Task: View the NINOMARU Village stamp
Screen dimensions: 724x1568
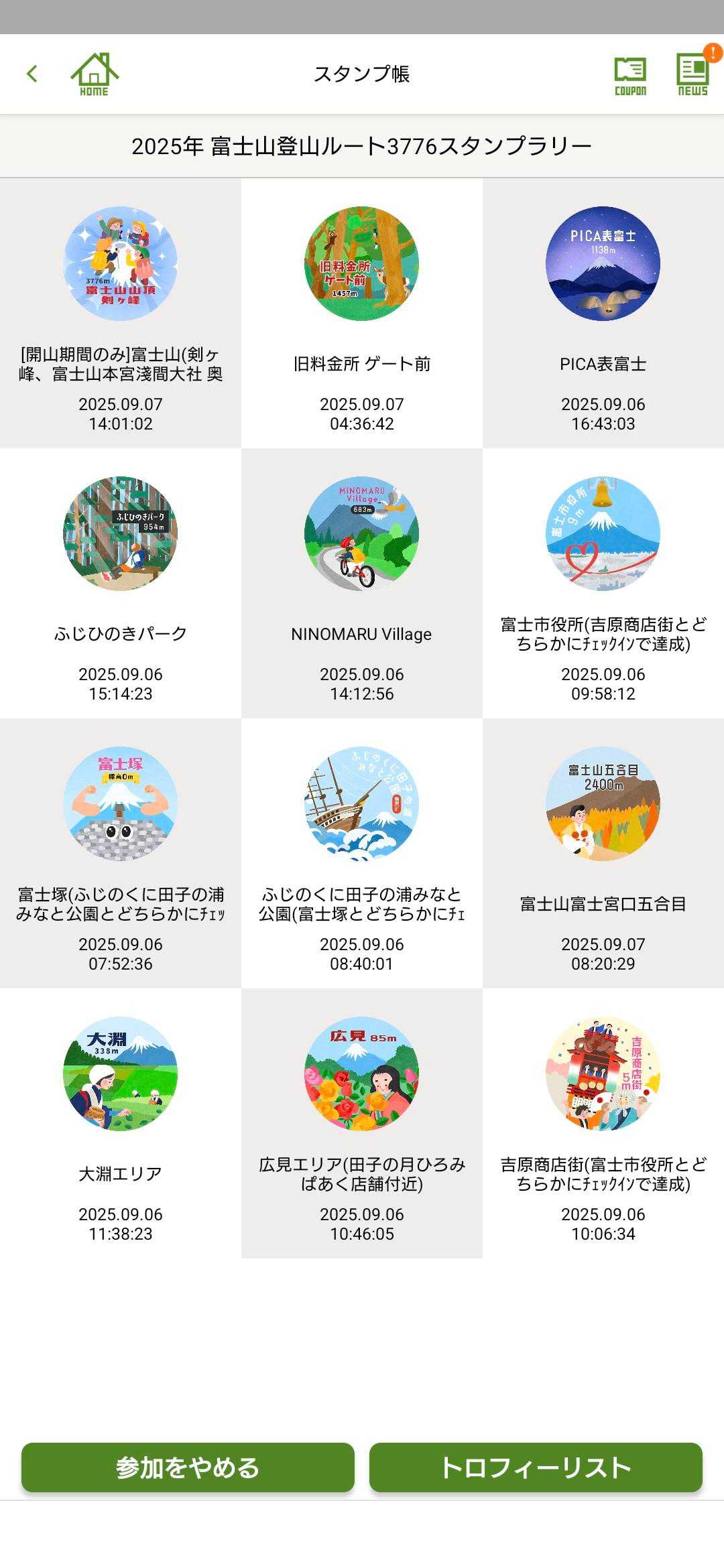Action: 362,534
